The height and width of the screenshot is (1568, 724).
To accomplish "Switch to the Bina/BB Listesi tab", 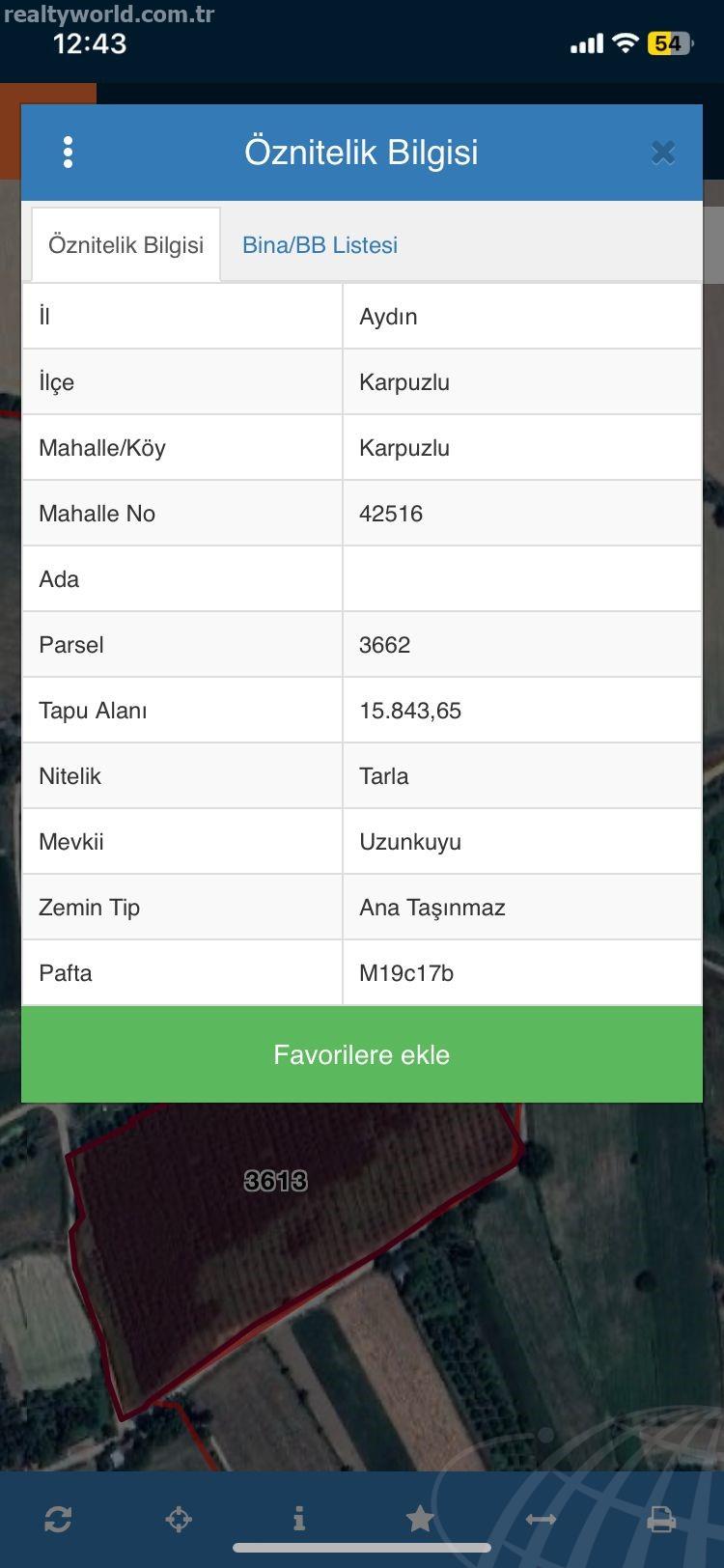I will pos(320,245).
